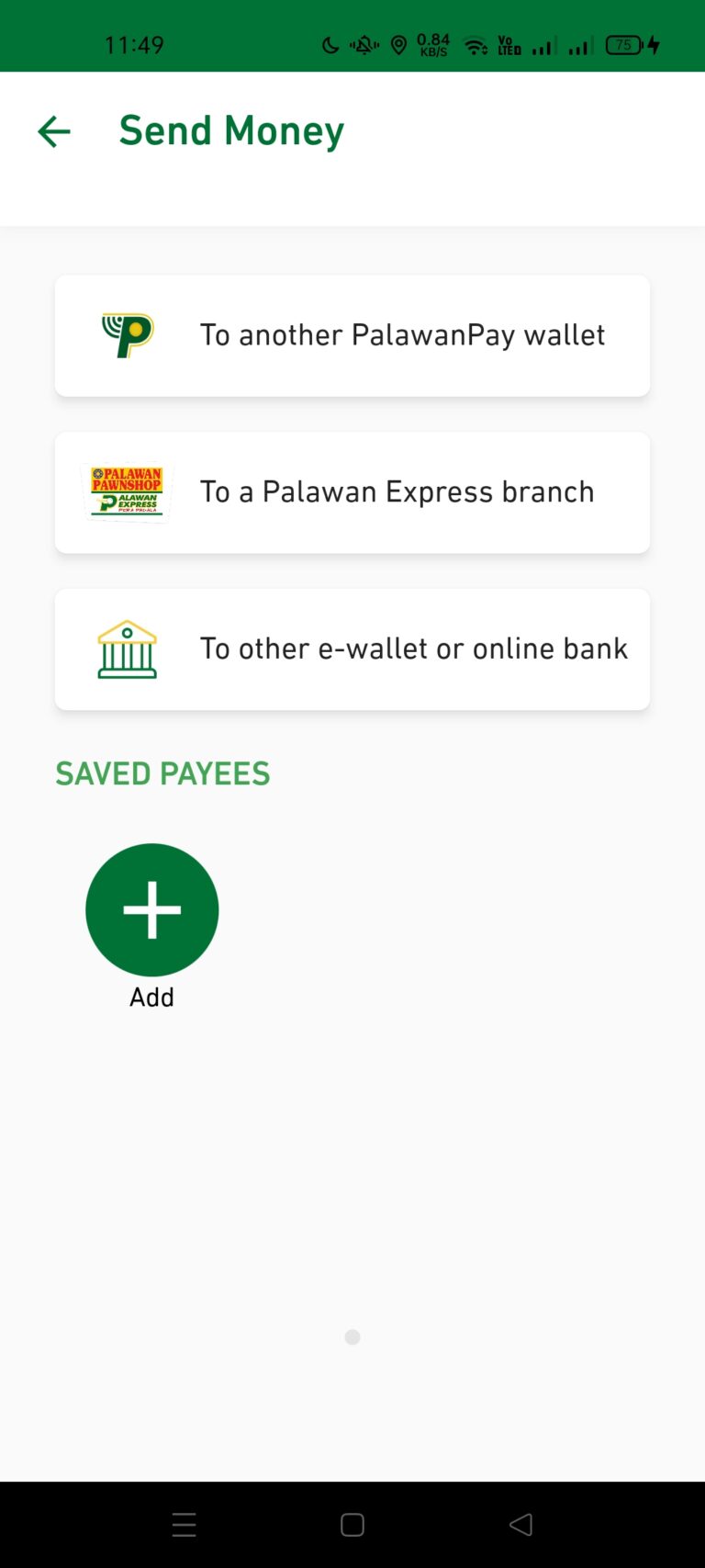
Task: Tap the recent apps button in navigation bar
Action: pyautogui.click(x=184, y=1524)
